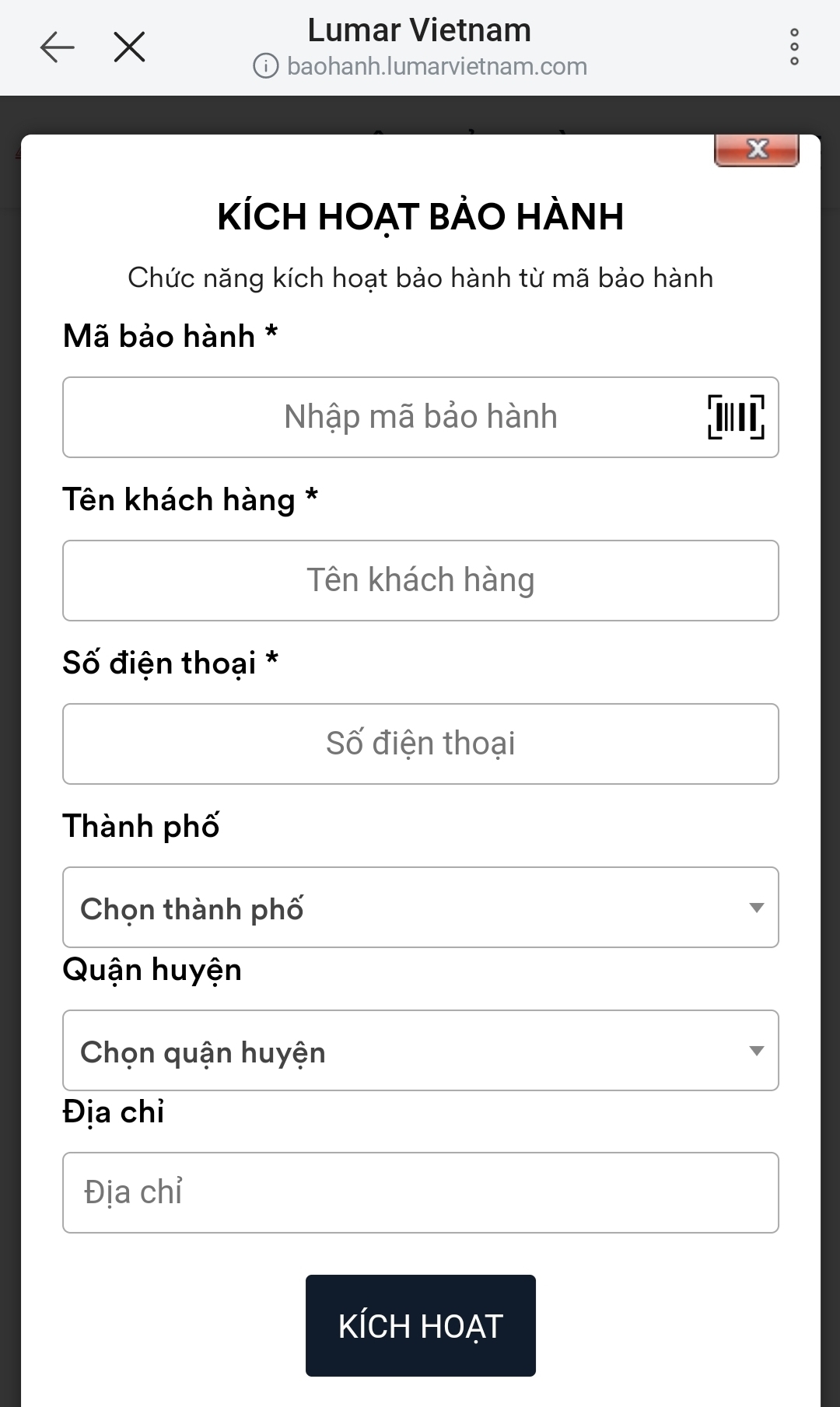The width and height of the screenshot is (840, 1407).
Task: Go back using the browser arrow
Action: (x=57, y=47)
